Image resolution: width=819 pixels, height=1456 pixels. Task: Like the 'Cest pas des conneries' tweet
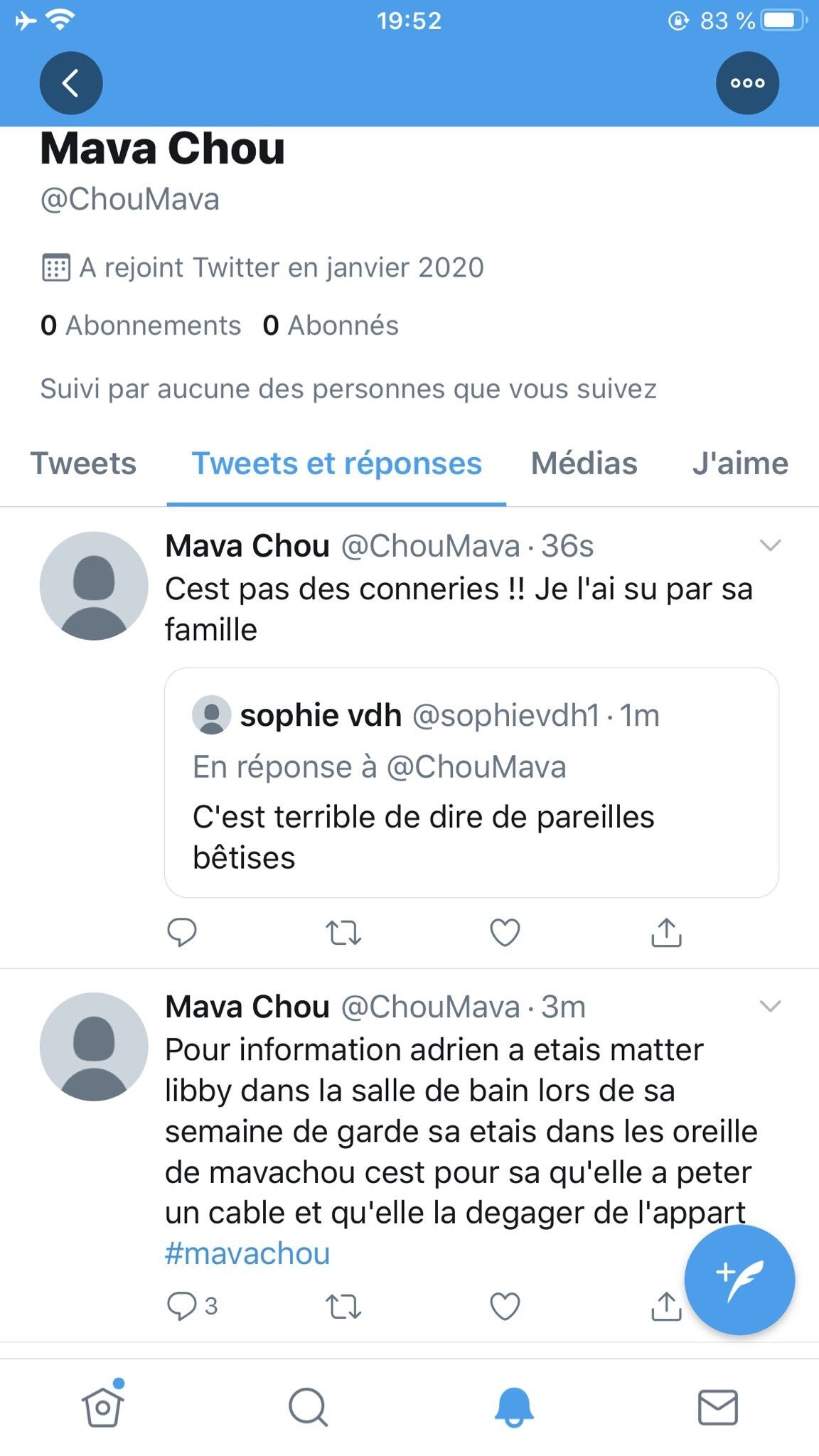point(505,932)
